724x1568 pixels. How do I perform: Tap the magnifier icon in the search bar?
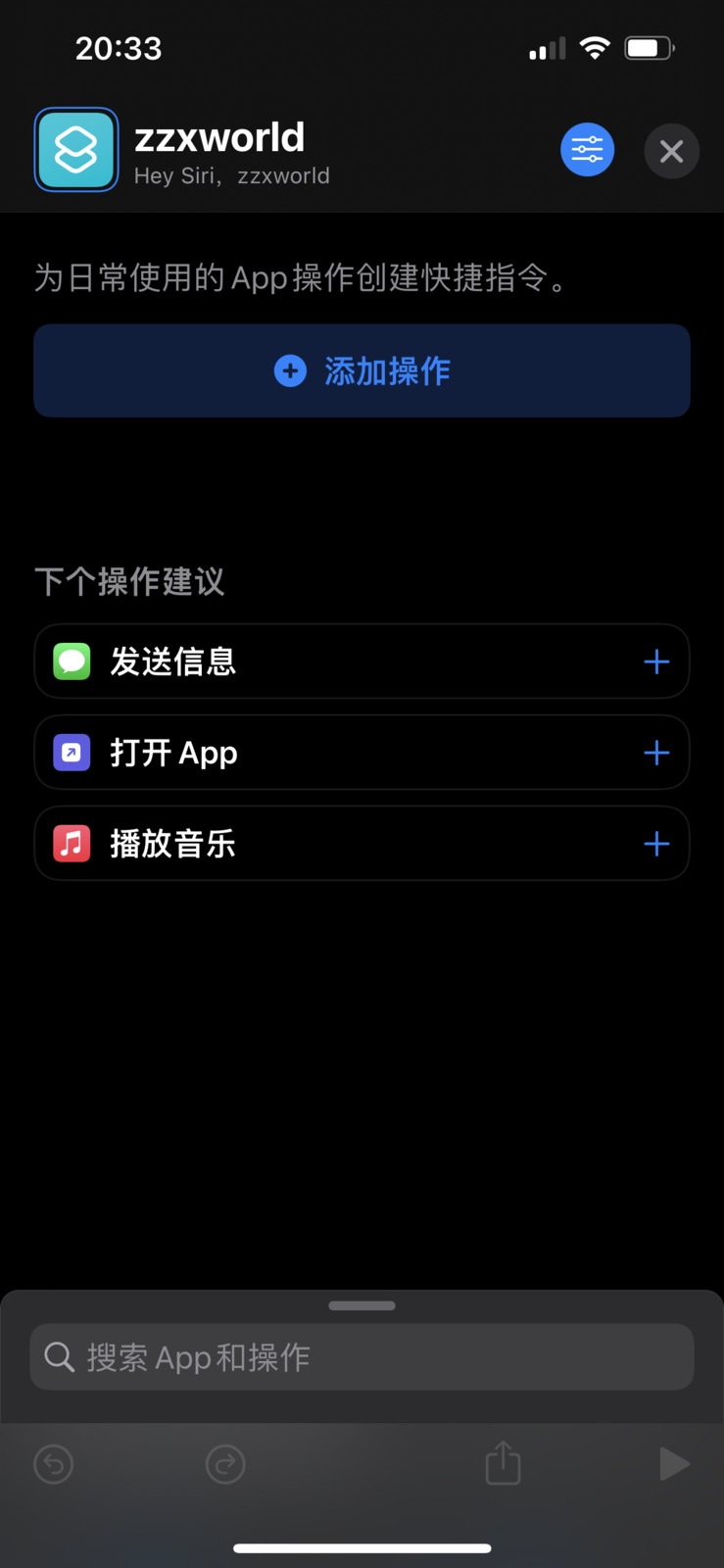click(59, 1356)
